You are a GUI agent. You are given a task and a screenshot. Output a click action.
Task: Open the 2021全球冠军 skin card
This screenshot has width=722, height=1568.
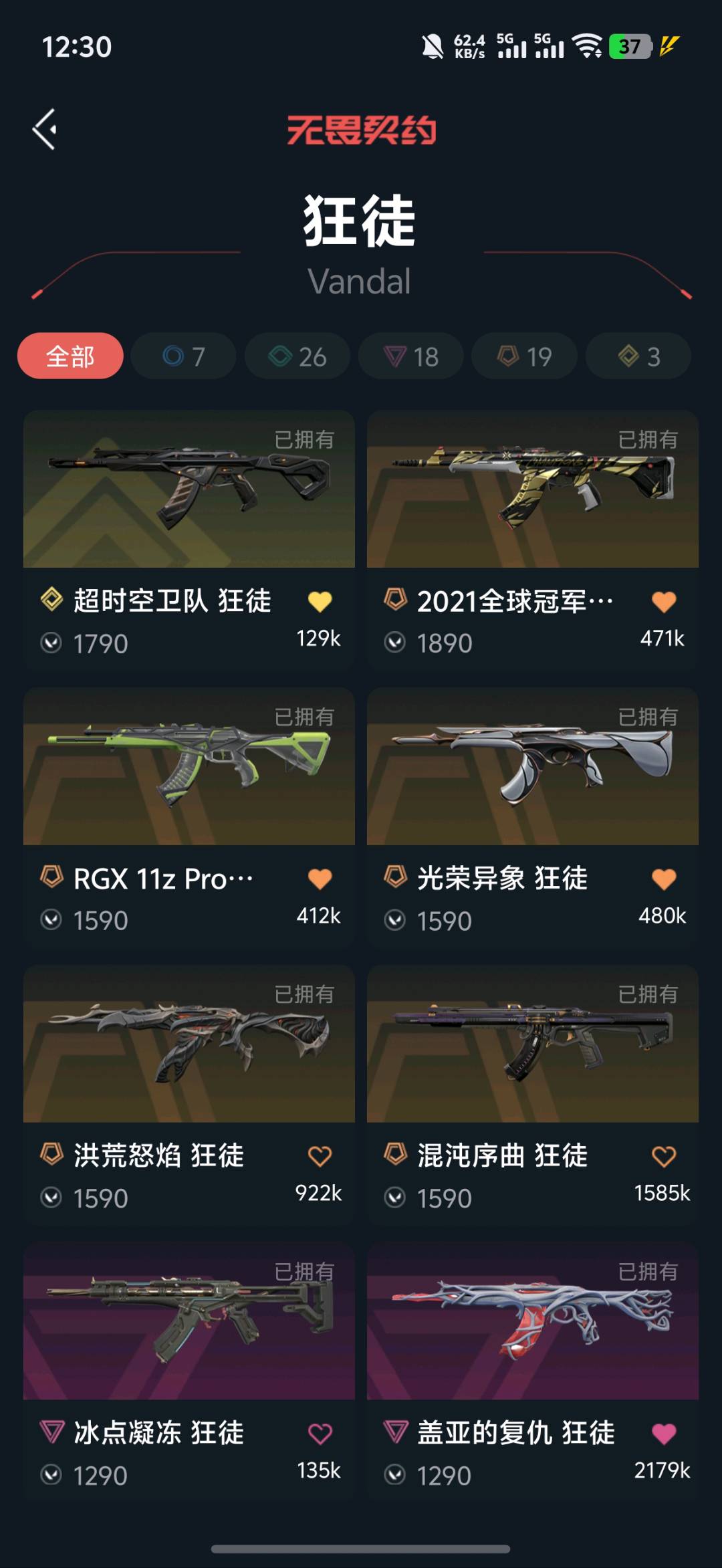[533, 489]
